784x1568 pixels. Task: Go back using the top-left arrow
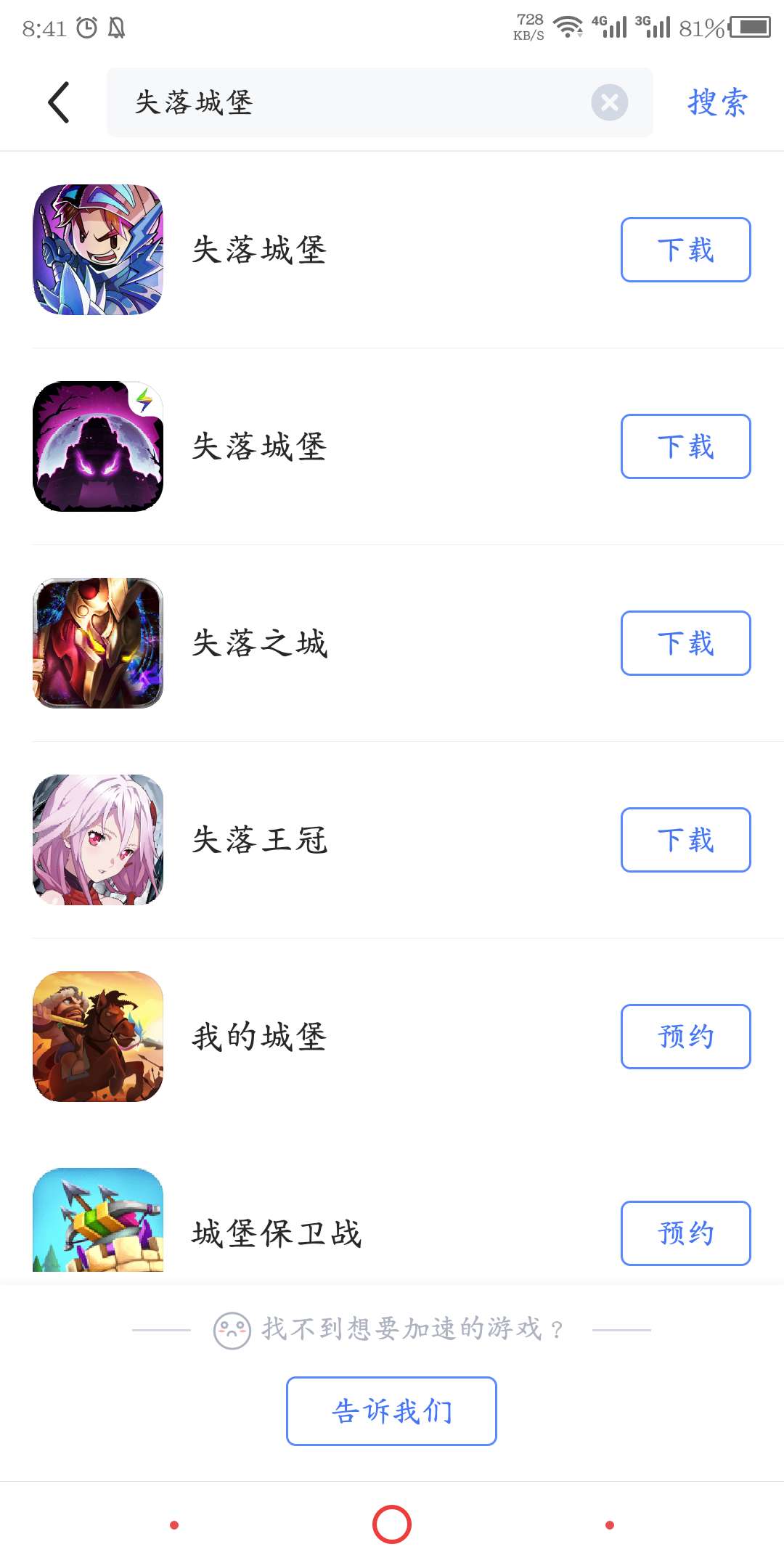(x=59, y=102)
